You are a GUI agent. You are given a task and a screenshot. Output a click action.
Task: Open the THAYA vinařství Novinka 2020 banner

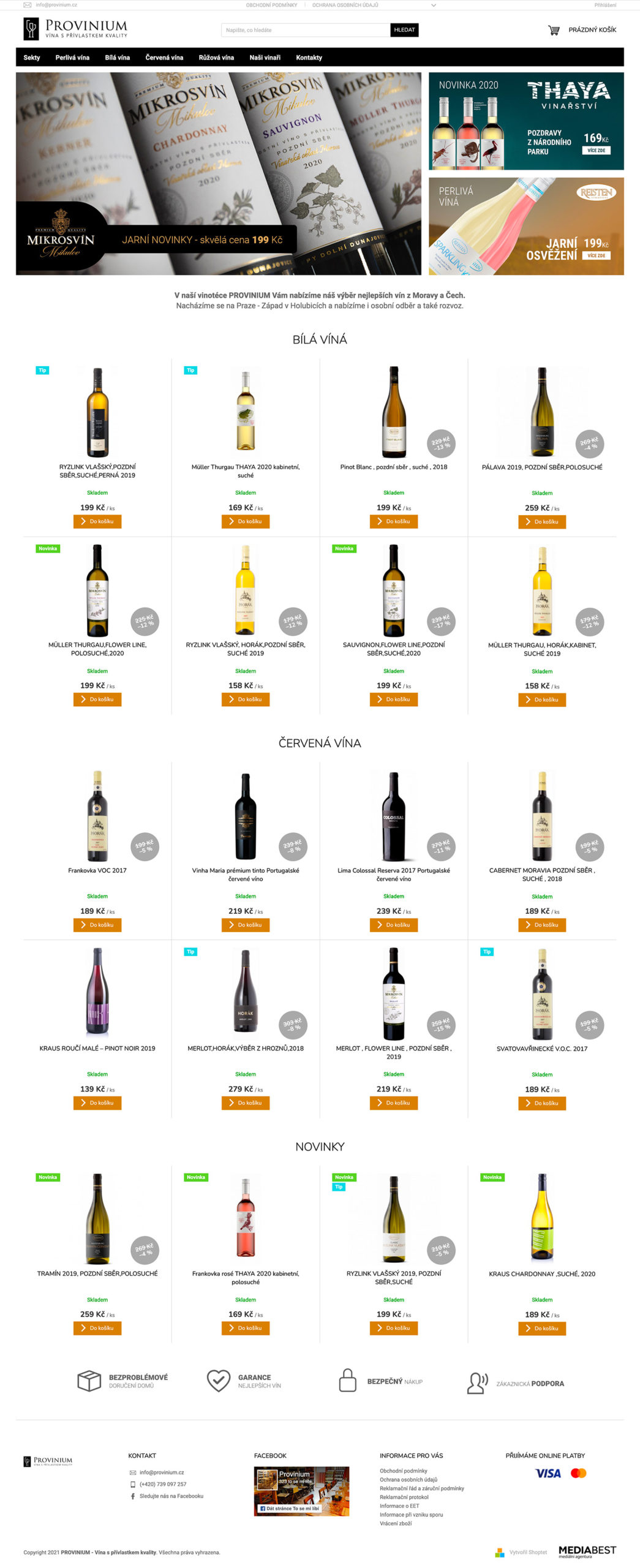coord(525,121)
